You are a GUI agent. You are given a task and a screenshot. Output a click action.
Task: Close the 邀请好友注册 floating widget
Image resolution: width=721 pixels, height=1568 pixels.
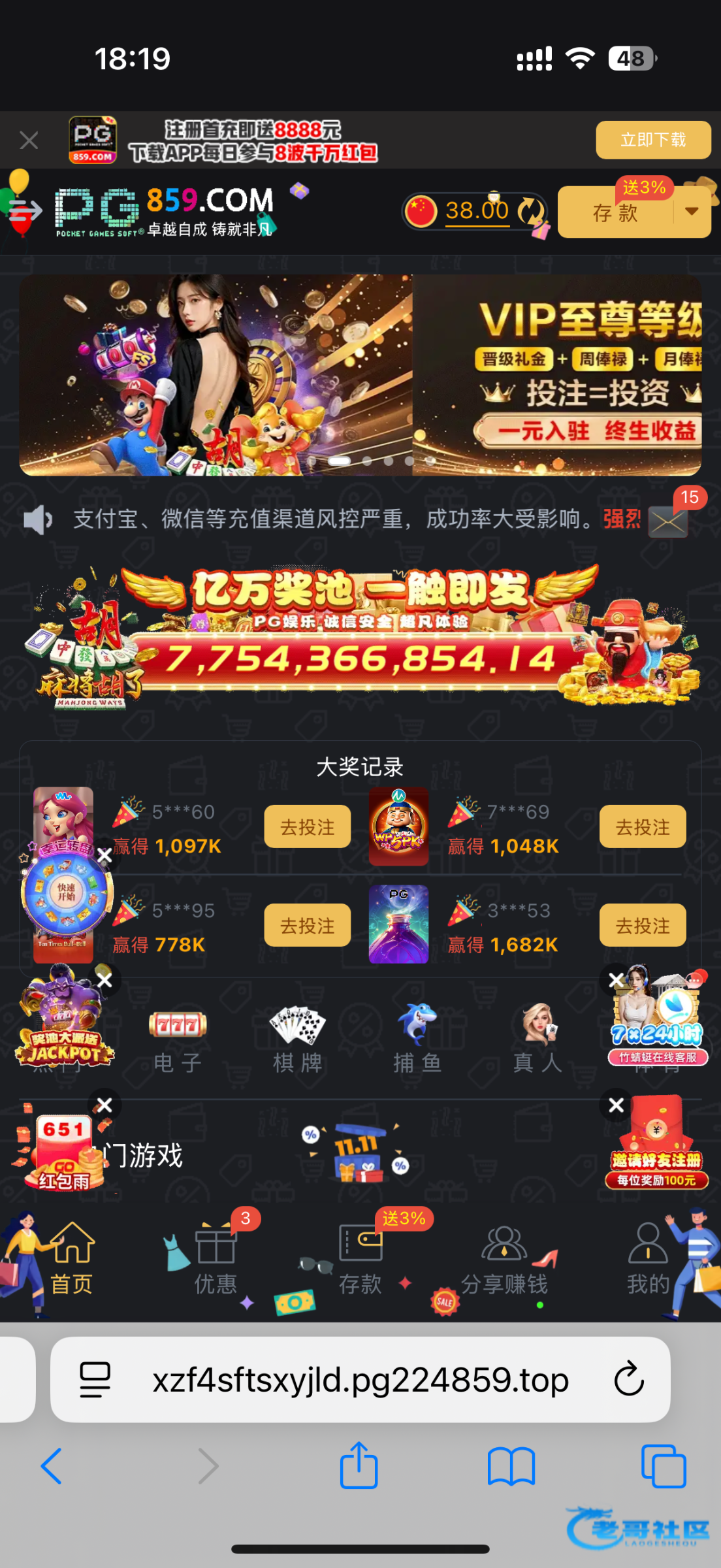pyautogui.click(x=616, y=1105)
